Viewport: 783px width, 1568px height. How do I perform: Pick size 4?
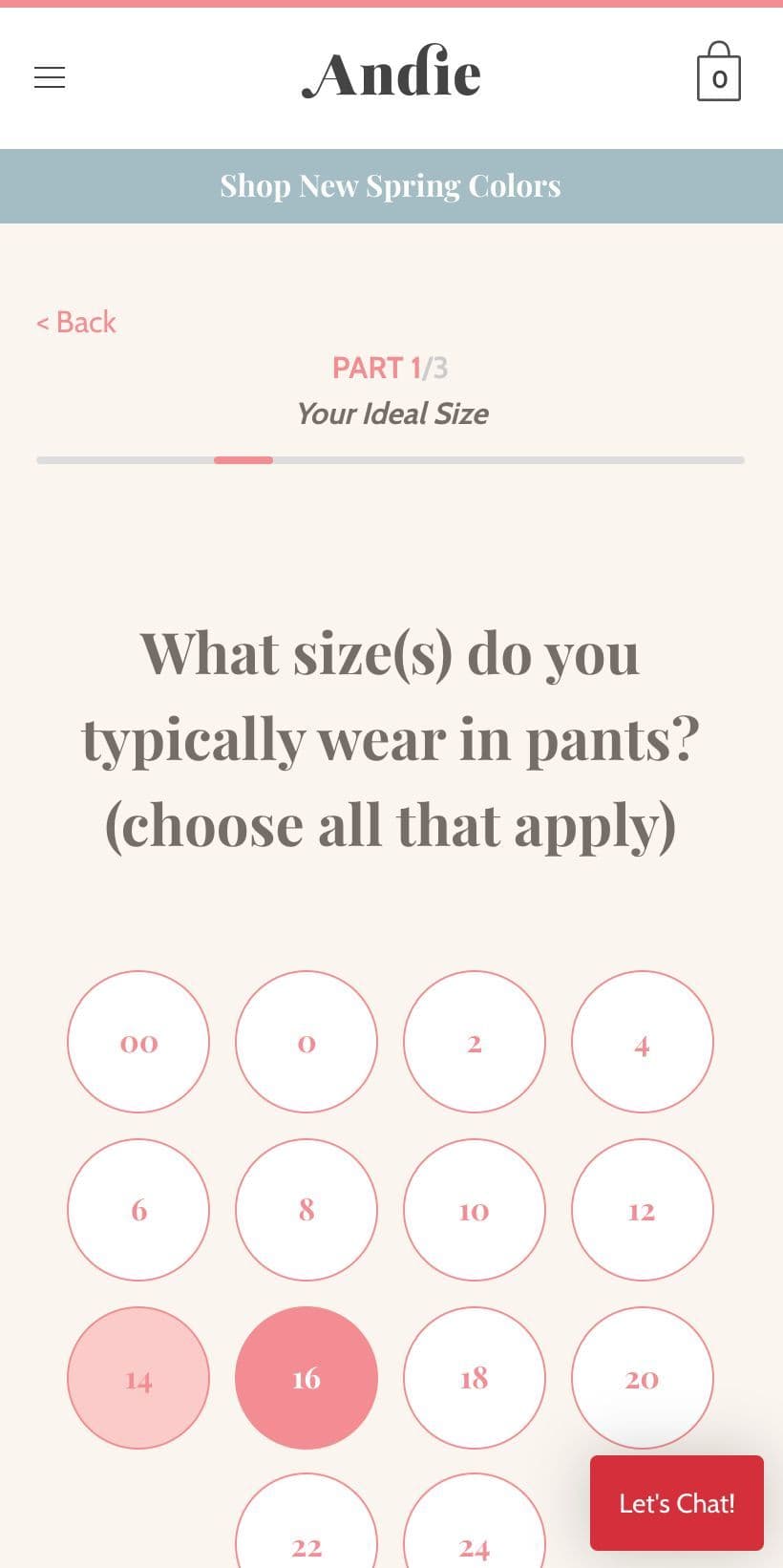[x=643, y=1042]
